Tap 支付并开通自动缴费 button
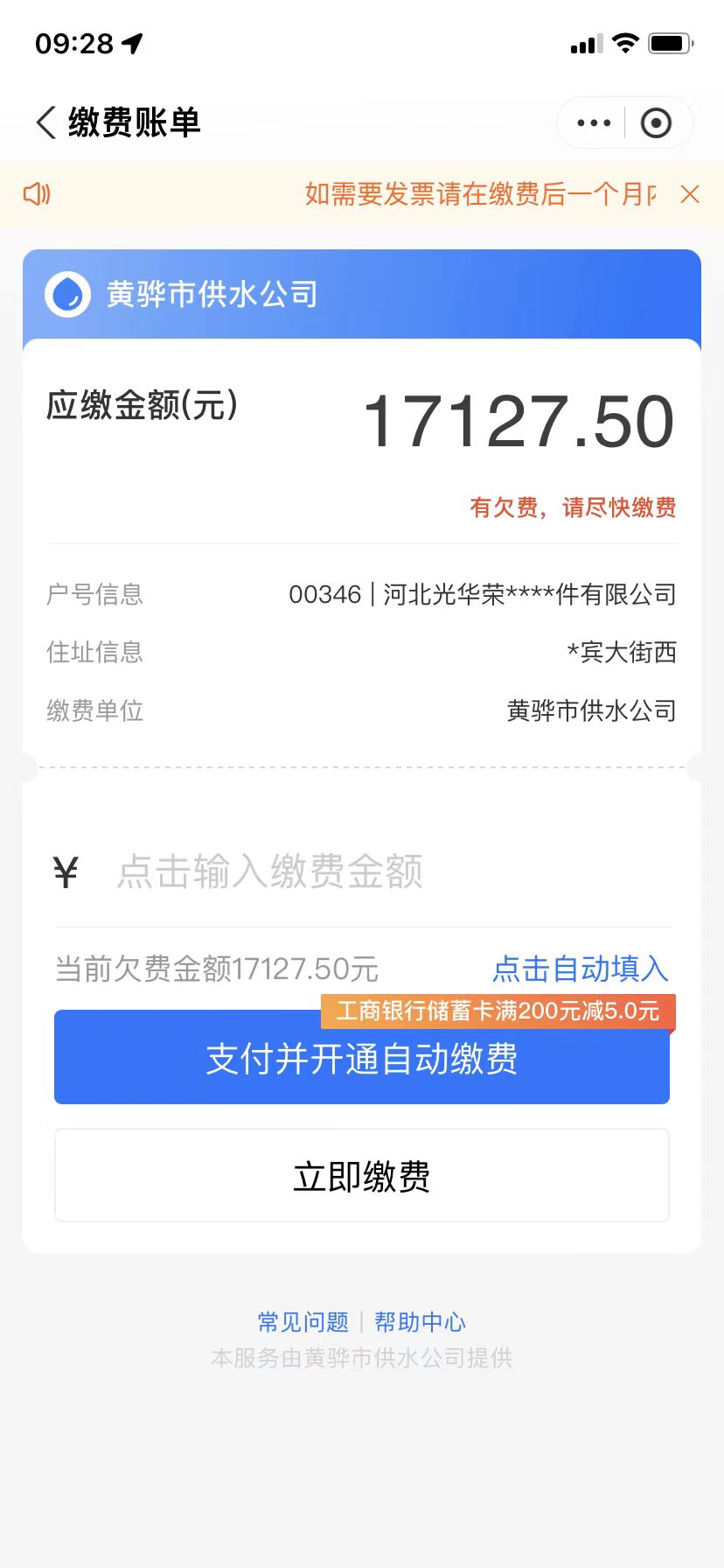This screenshot has width=724, height=1568. click(362, 1058)
